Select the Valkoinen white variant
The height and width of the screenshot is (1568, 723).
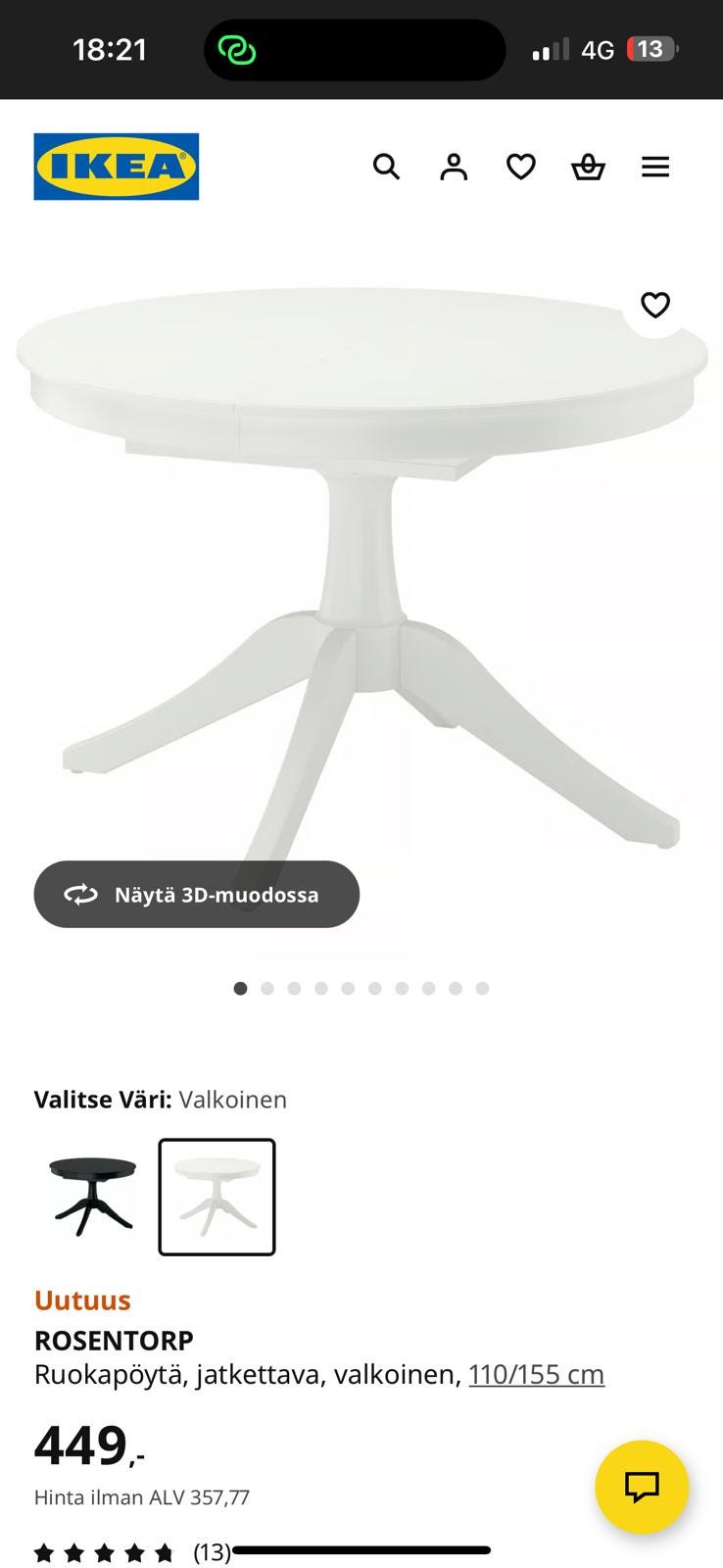pos(217,1196)
